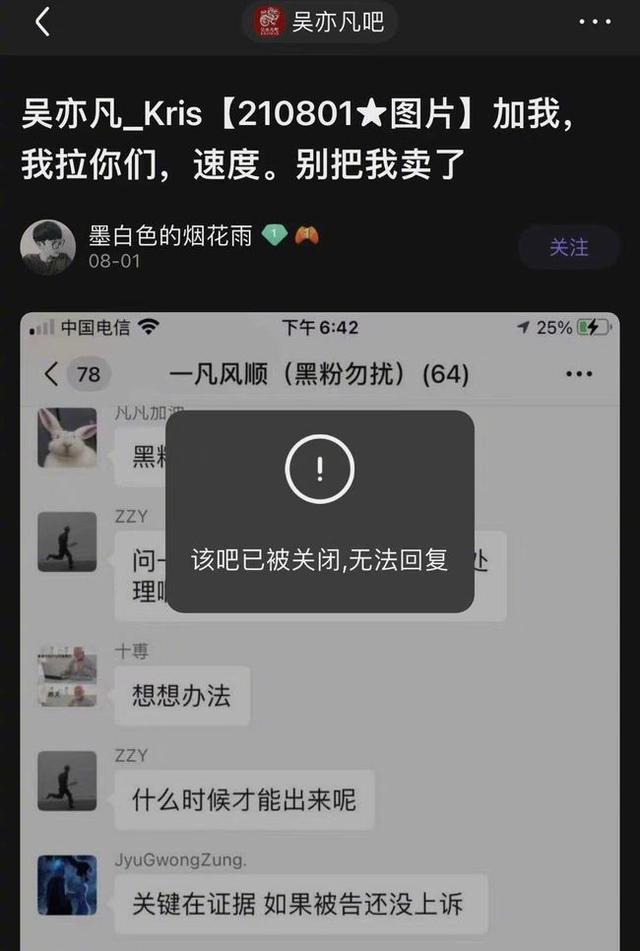The image size is (640, 951).
Task: View 墨白色的烟花雨's profile avatar
Action: tap(48, 247)
